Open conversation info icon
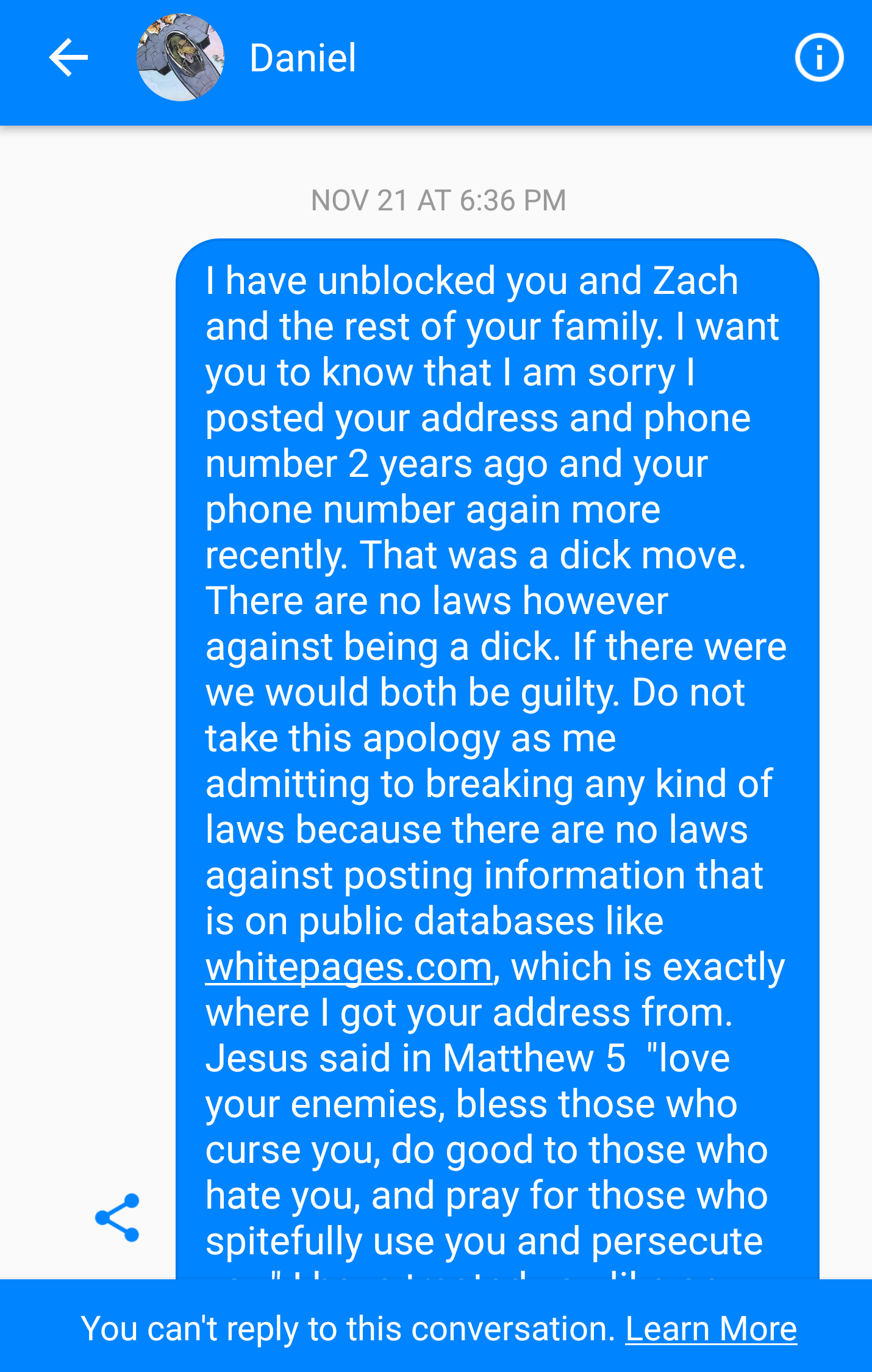The height and width of the screenshot is (1372, 872). tap(819, 58)
